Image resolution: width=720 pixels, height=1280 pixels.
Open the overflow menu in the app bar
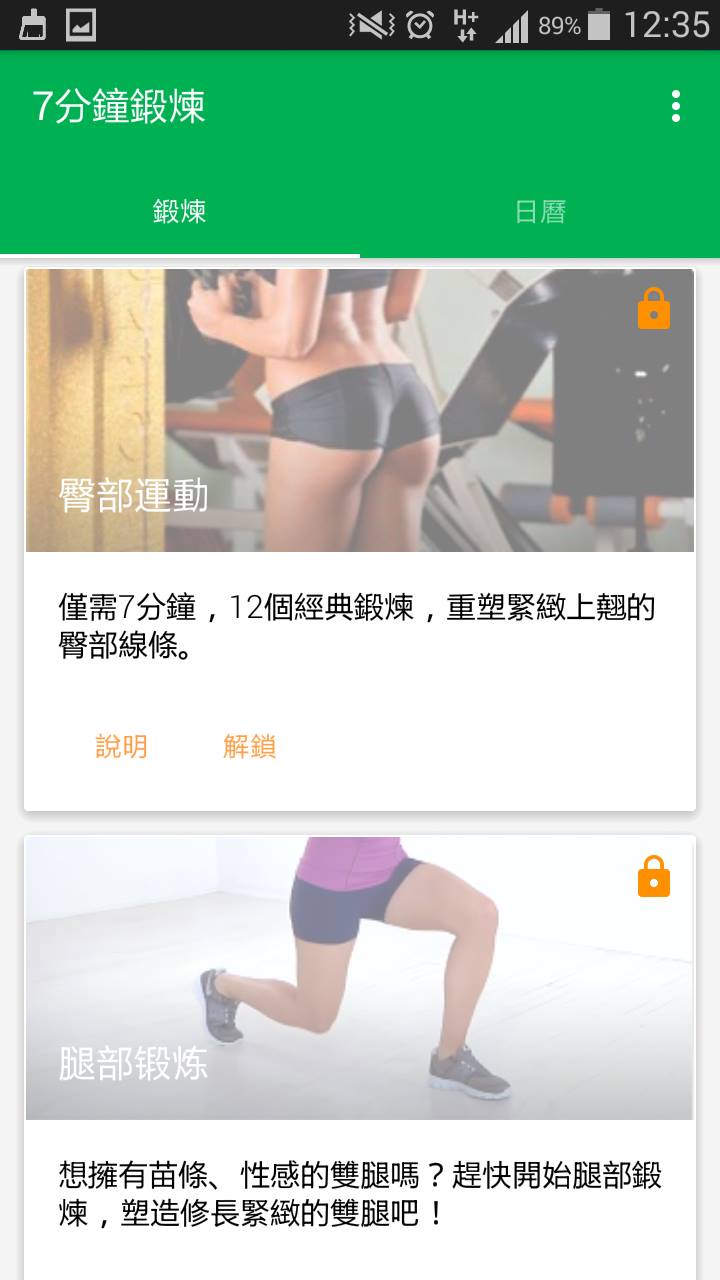coord(676,106)
